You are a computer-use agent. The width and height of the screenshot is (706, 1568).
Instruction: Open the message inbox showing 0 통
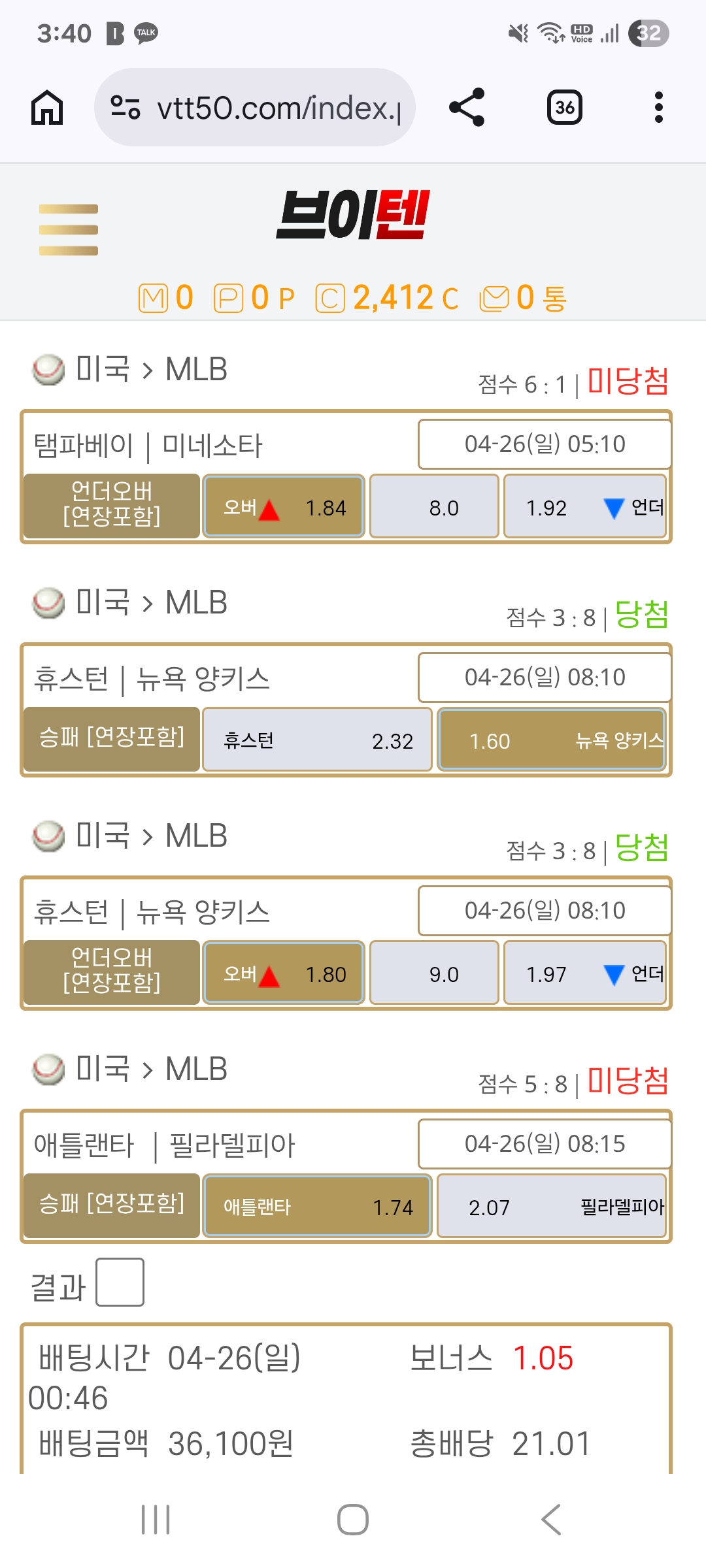pos(523,298)
